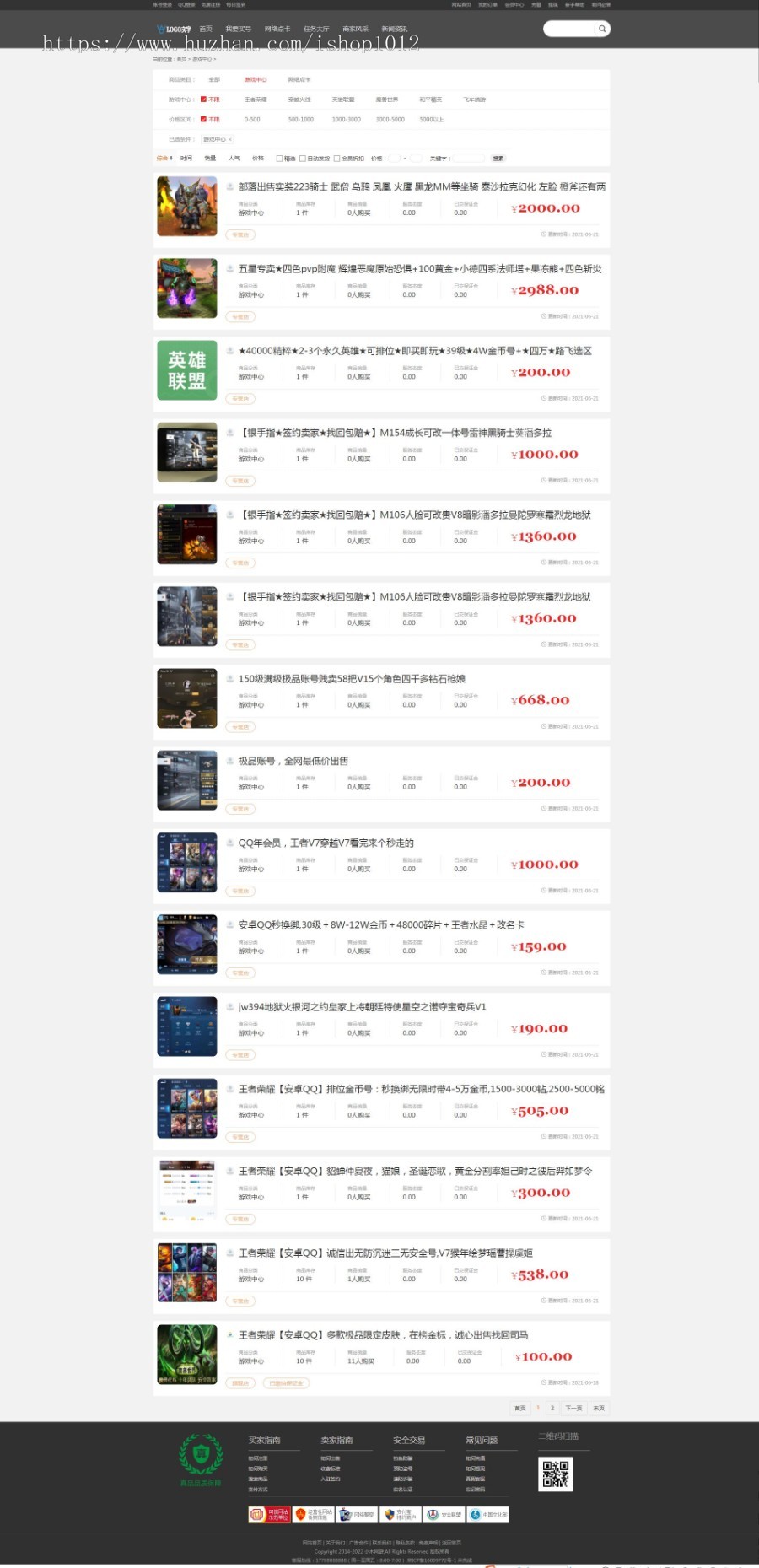The width and height of the screenshot is (759, 1568).
Task: Open the 极品账号，全网最低价出售 listing
Action: [293, 761]
